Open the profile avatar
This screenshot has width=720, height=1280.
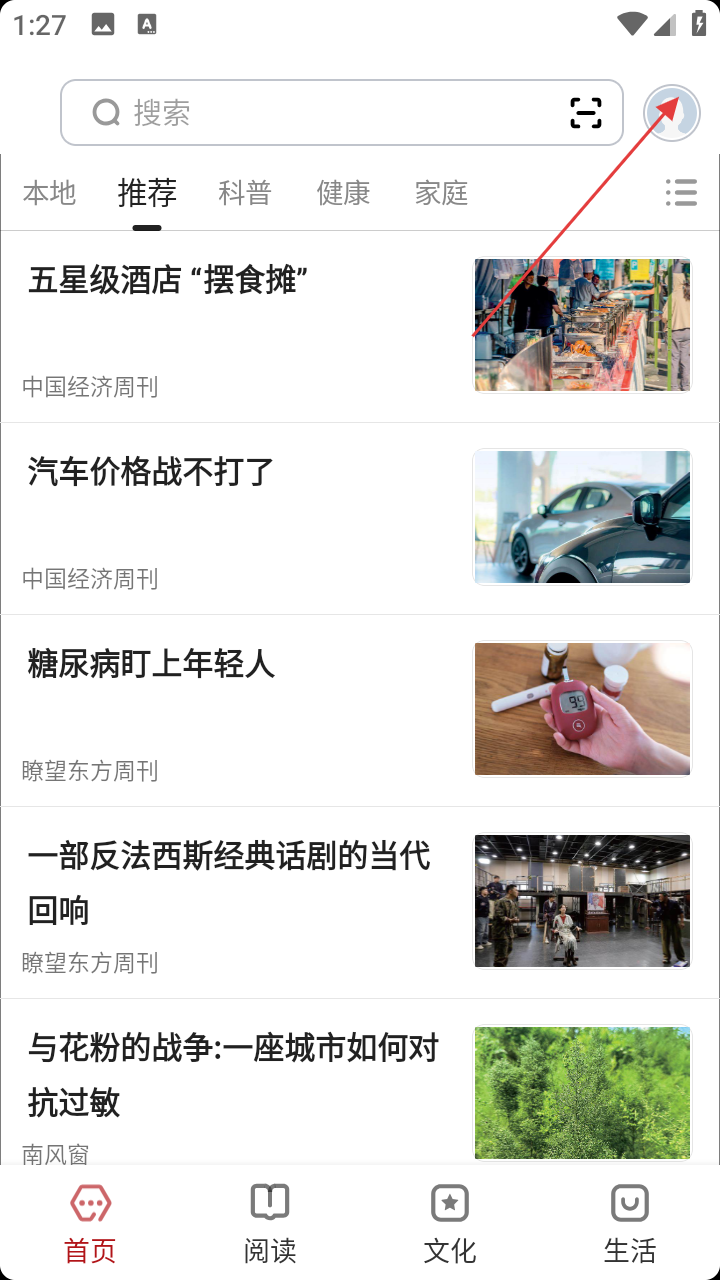click(671, 113)
